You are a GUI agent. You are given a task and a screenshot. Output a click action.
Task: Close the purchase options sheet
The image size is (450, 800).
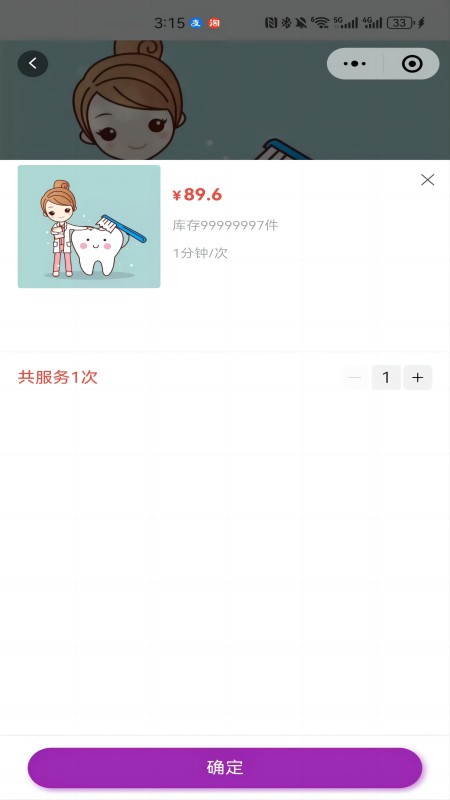click(x=428, y=180)
